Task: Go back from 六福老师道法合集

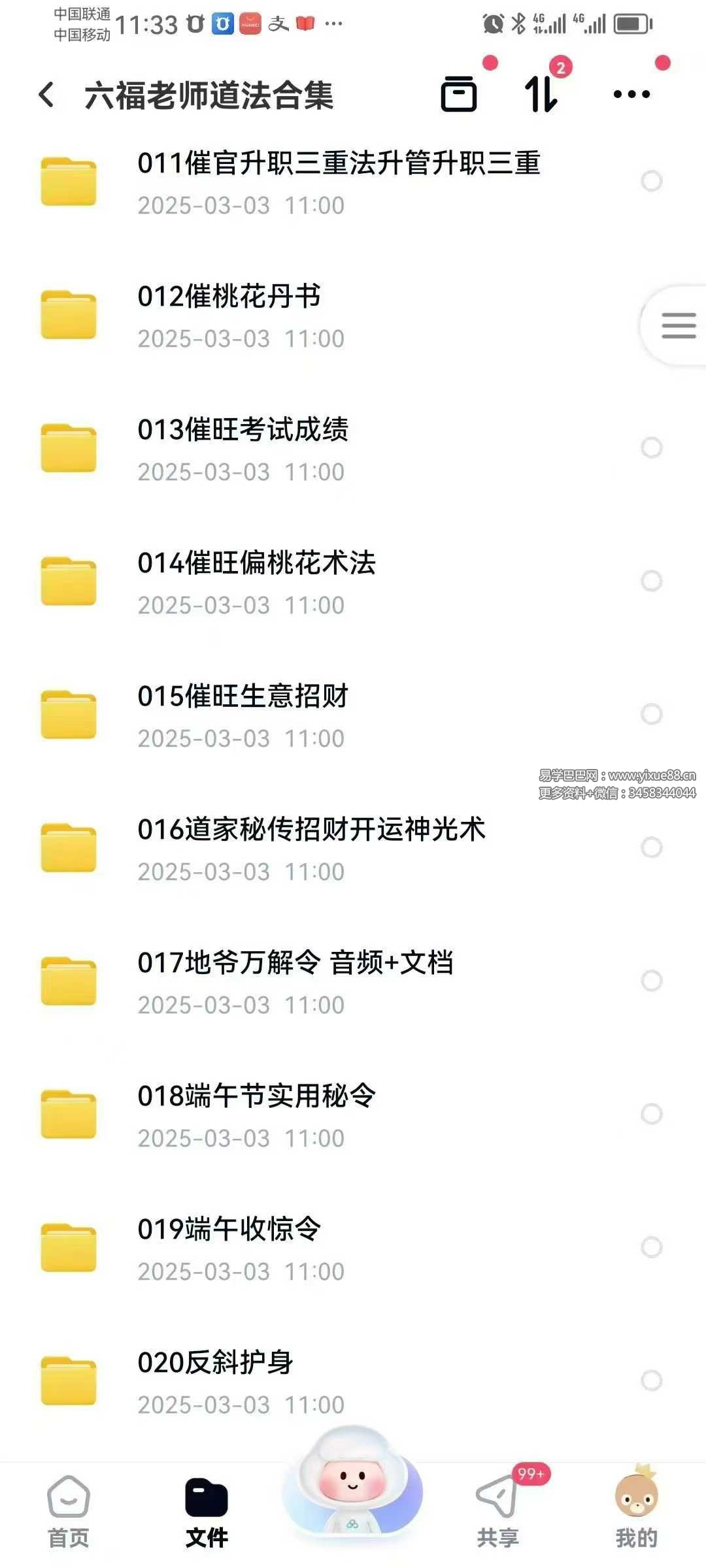Action: pos(46,95)
